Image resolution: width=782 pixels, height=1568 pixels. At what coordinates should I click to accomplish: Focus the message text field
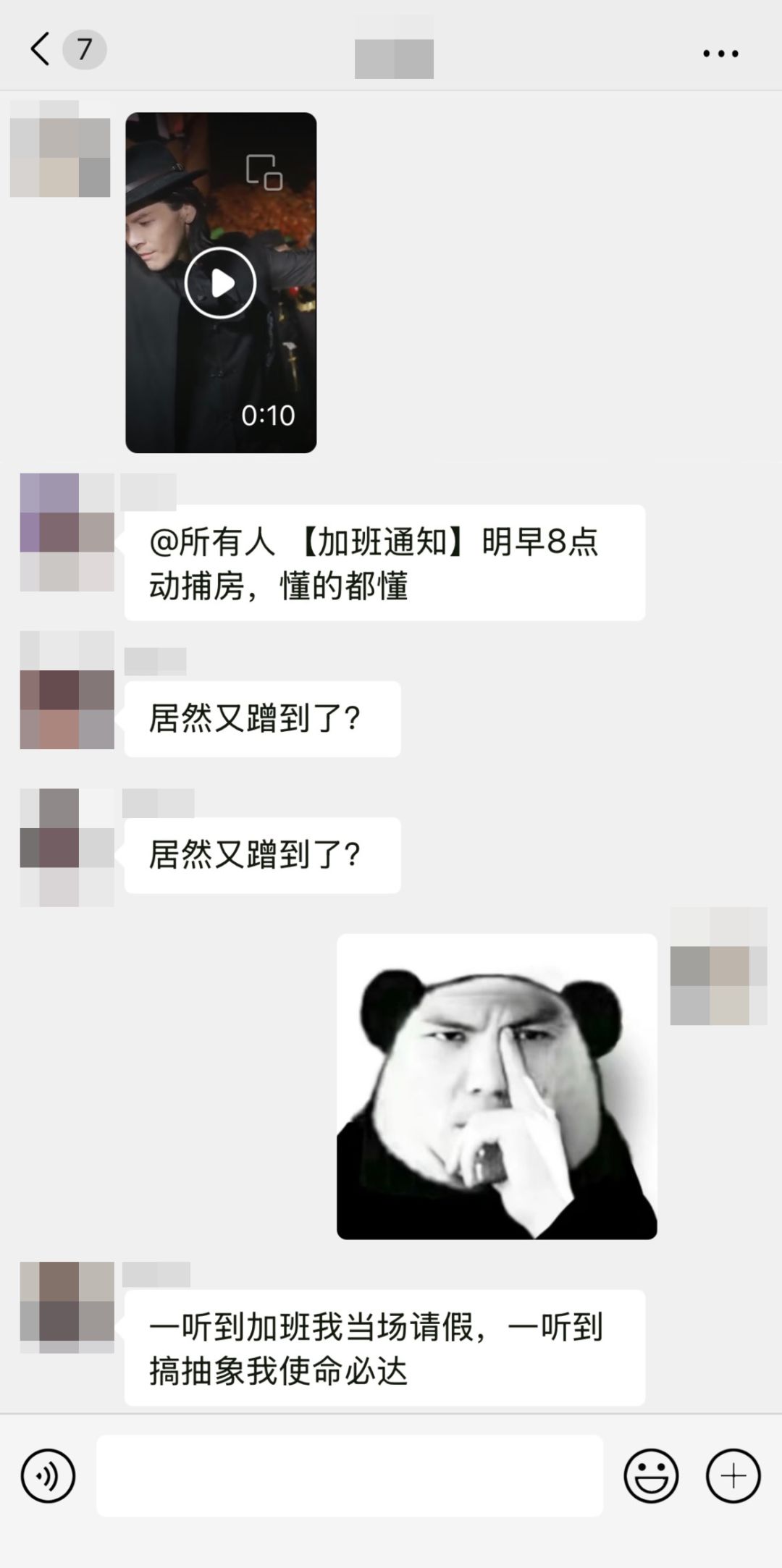tap(350, 1475)
